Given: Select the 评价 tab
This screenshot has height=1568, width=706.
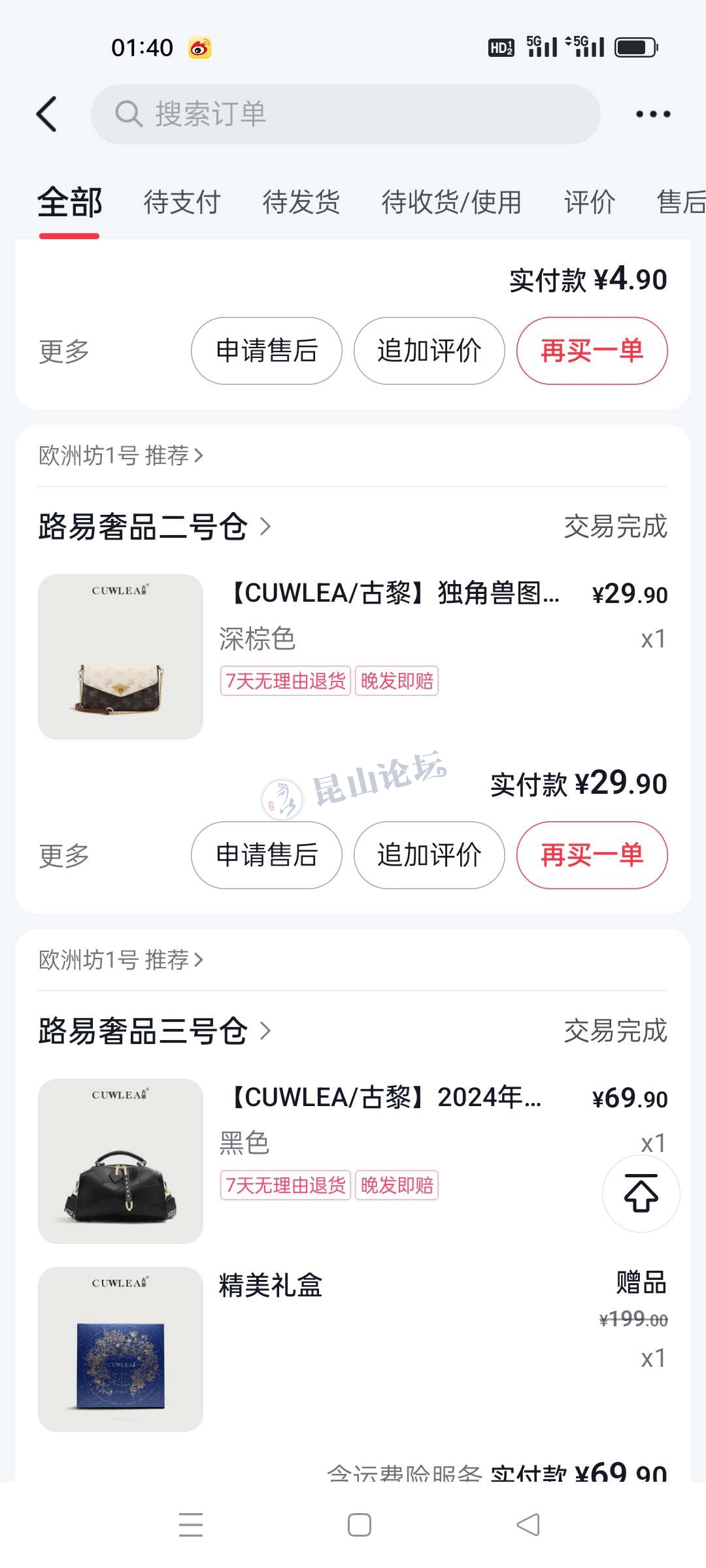Looking at the screenshot, I should 589,202.
